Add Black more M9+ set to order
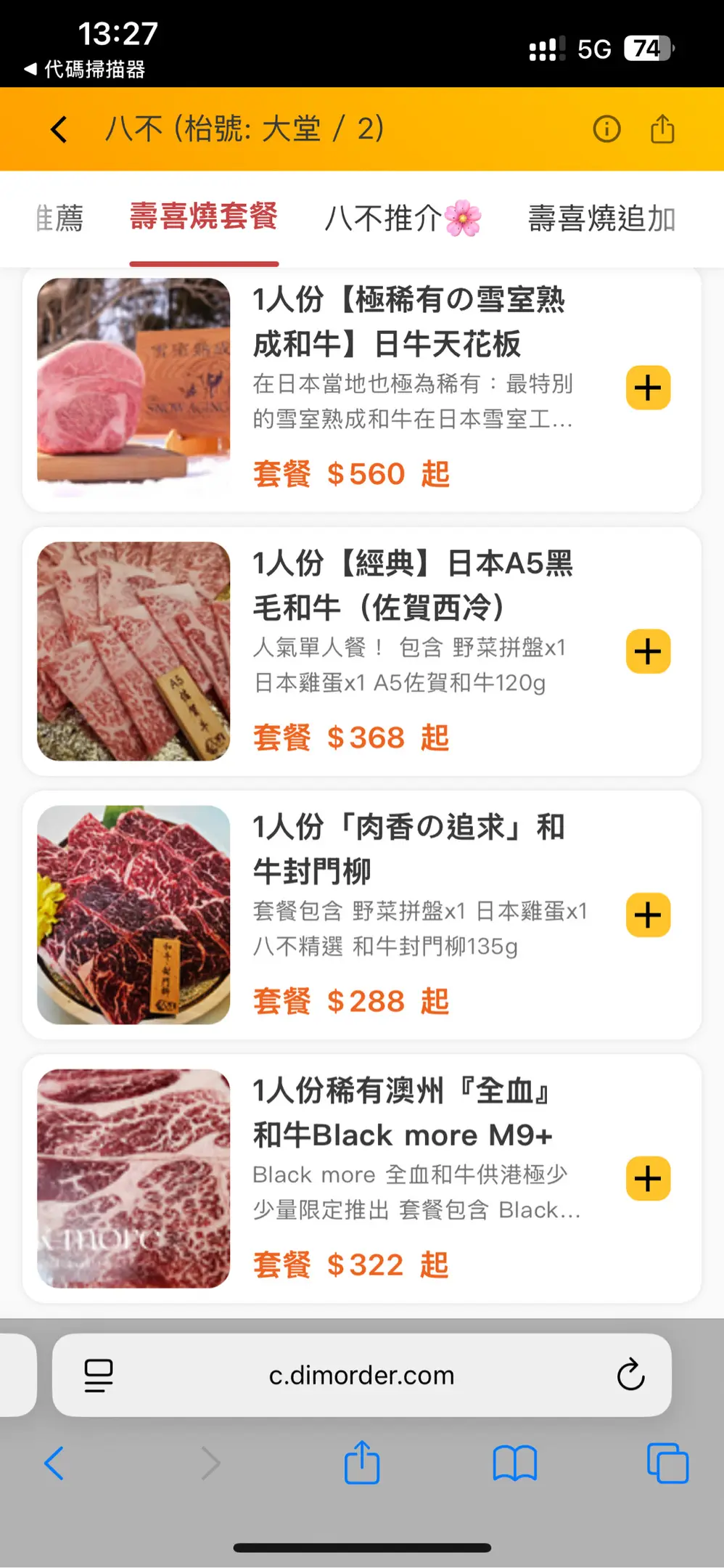The width and height of the screenshot is (724, 1568). (x=648, y=1178)
